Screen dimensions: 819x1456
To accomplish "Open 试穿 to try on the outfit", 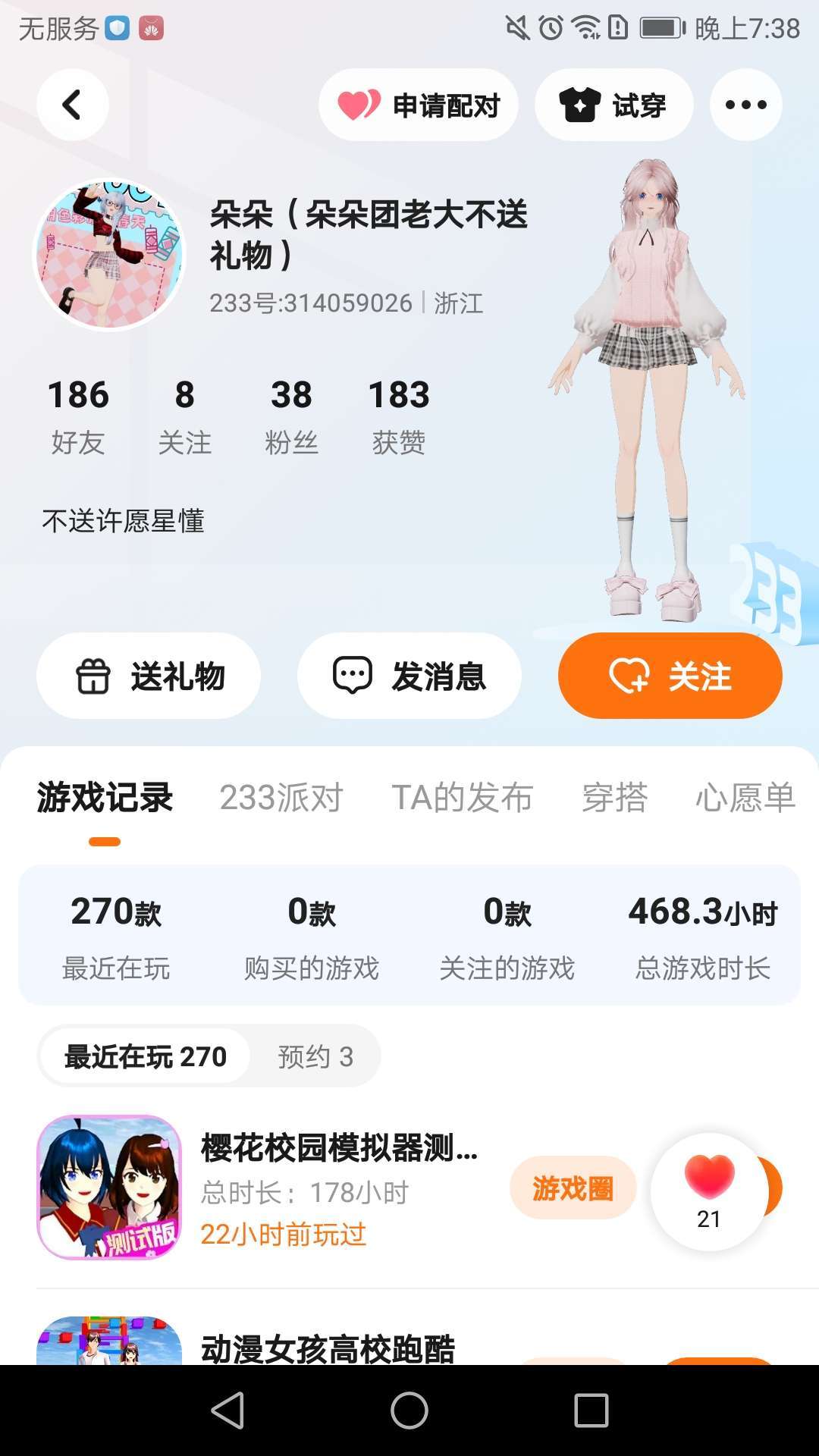I will click(613, 105).
